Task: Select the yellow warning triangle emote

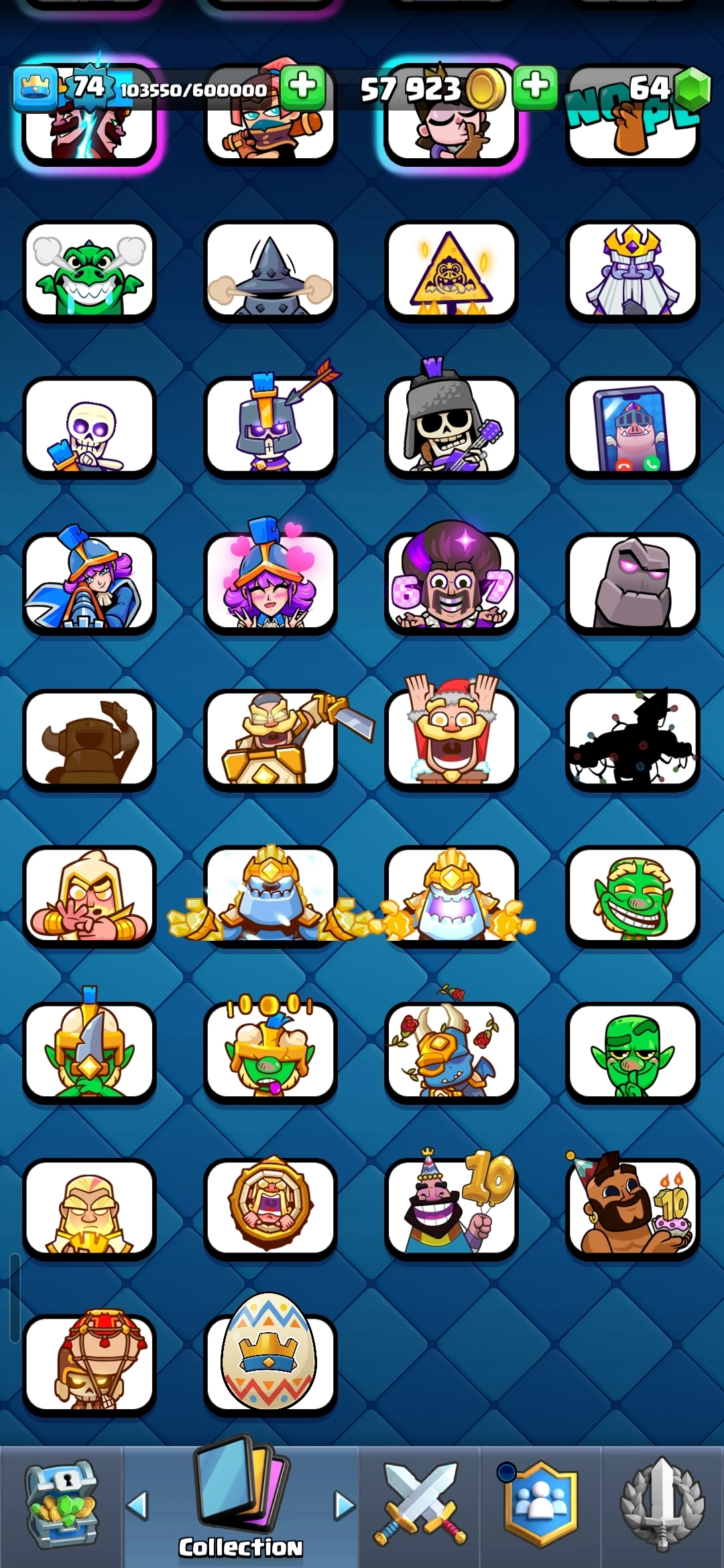Action: point(451,271)
